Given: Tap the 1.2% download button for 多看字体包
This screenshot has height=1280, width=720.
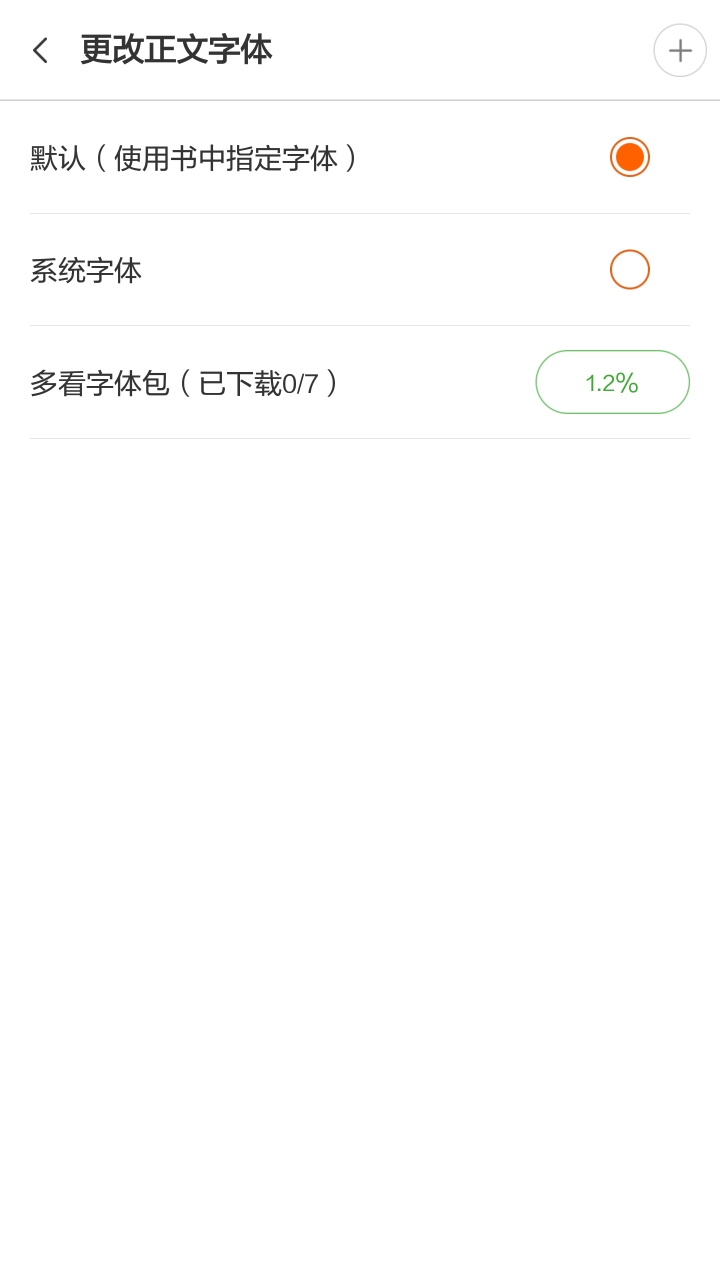Looking at the screenshot, I should click(x=612, y=382).
